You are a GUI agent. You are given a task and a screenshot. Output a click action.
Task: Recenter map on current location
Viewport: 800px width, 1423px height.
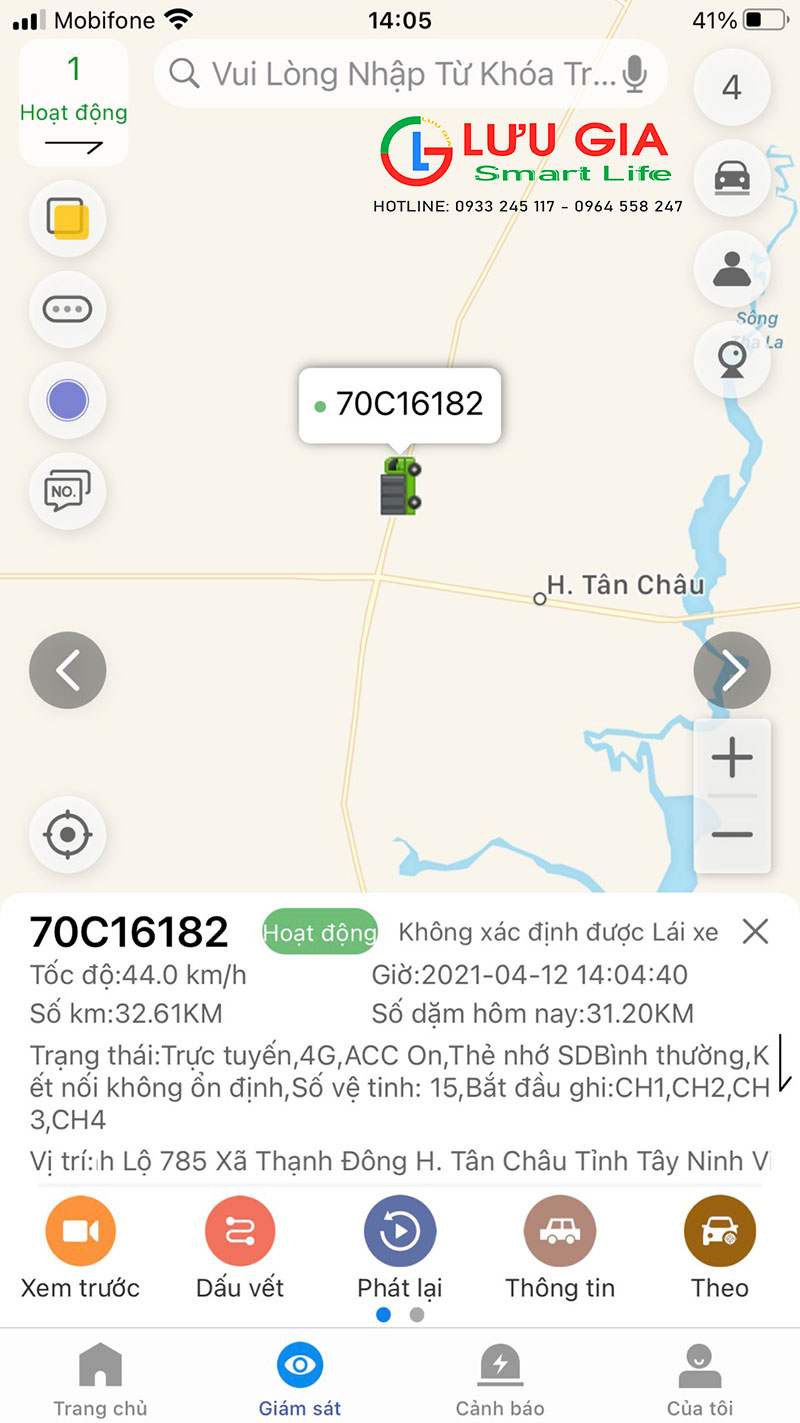click(x=68, y=833)
